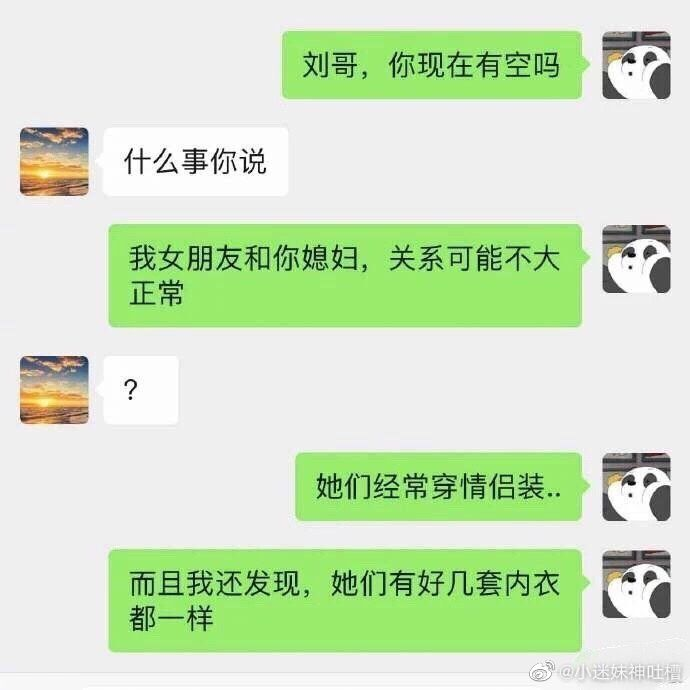Tap panda avatar next to '她们经常穿情侣装..'
The height and width of the screenshot is (690, 690).
[636, 487]
